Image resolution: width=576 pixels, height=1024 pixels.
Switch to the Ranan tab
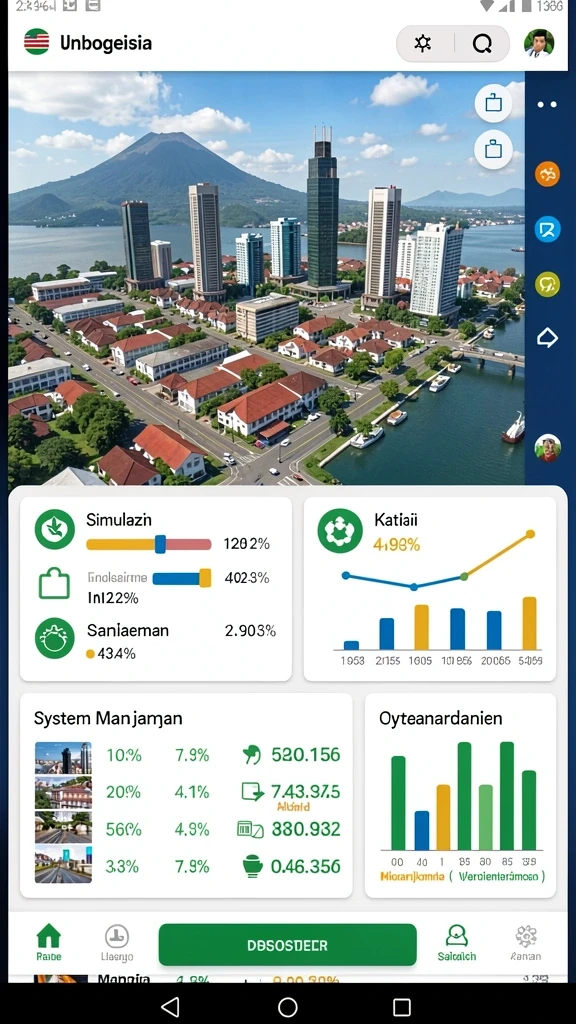click(x=526, y=943)
